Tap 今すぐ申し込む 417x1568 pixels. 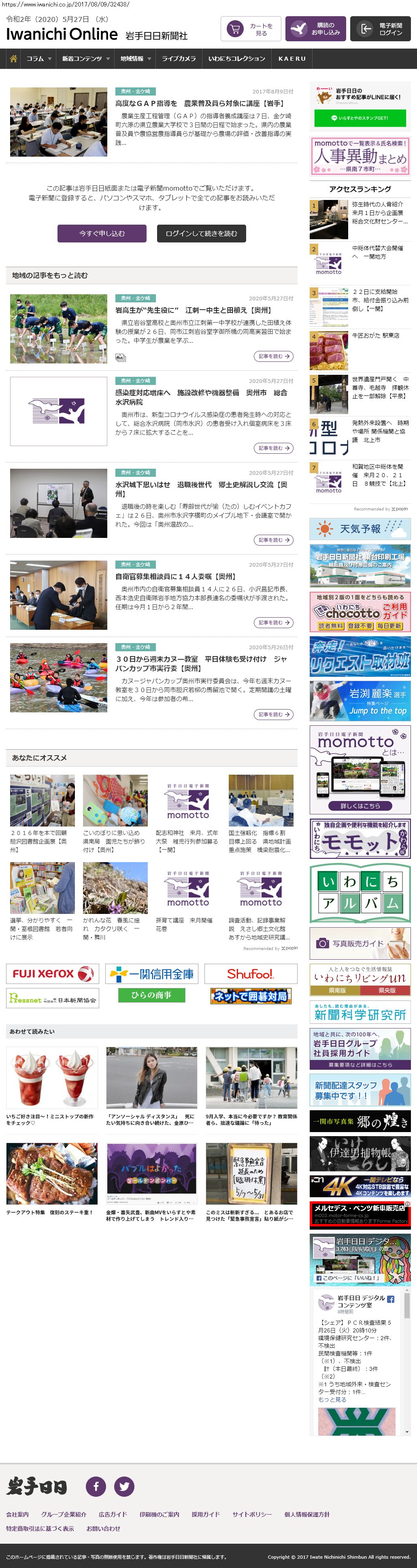coord(102,233)
